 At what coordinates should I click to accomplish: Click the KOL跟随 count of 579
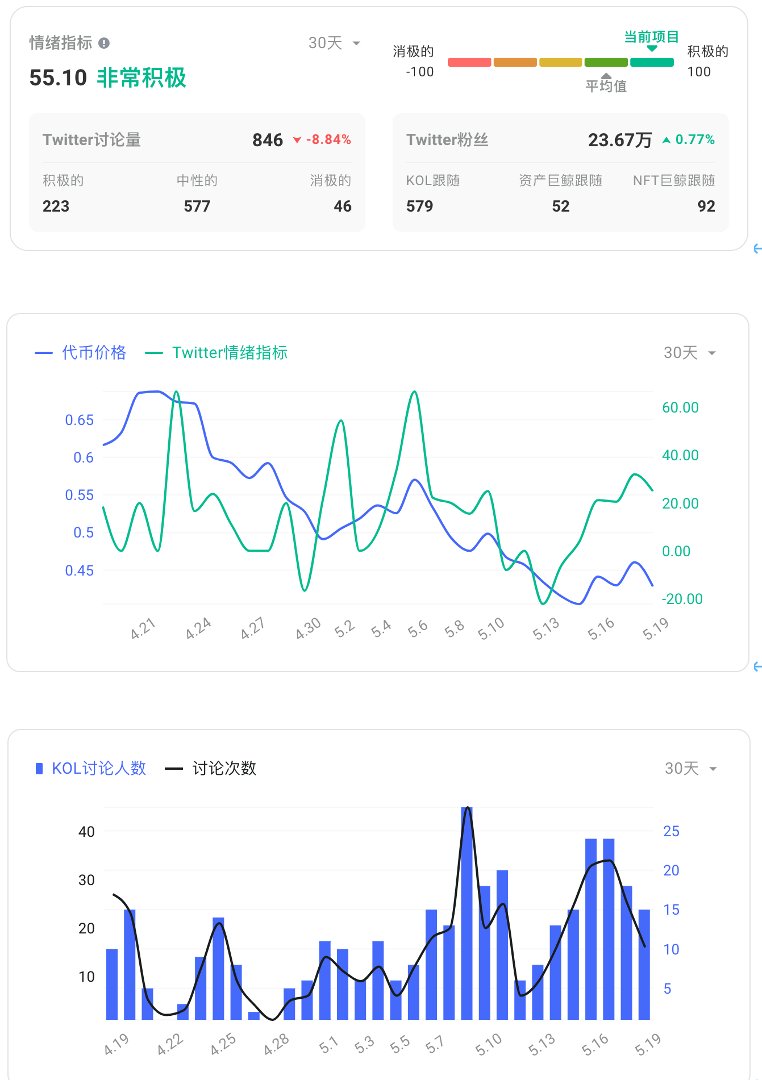coord(419,206)
